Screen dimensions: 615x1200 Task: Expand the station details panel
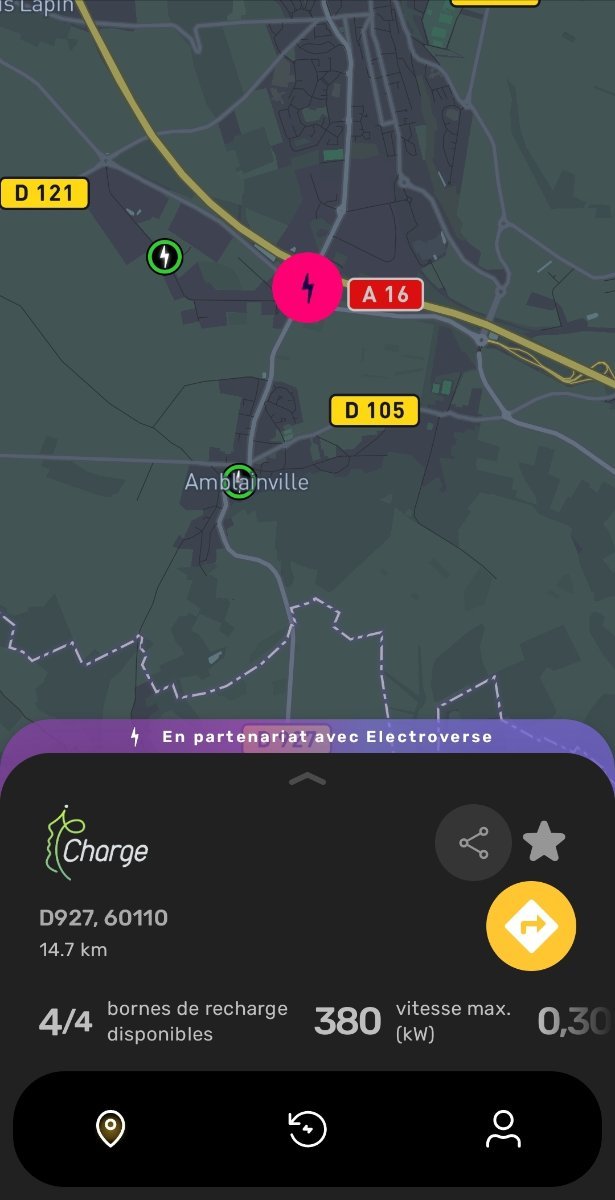tap(307, 779)
